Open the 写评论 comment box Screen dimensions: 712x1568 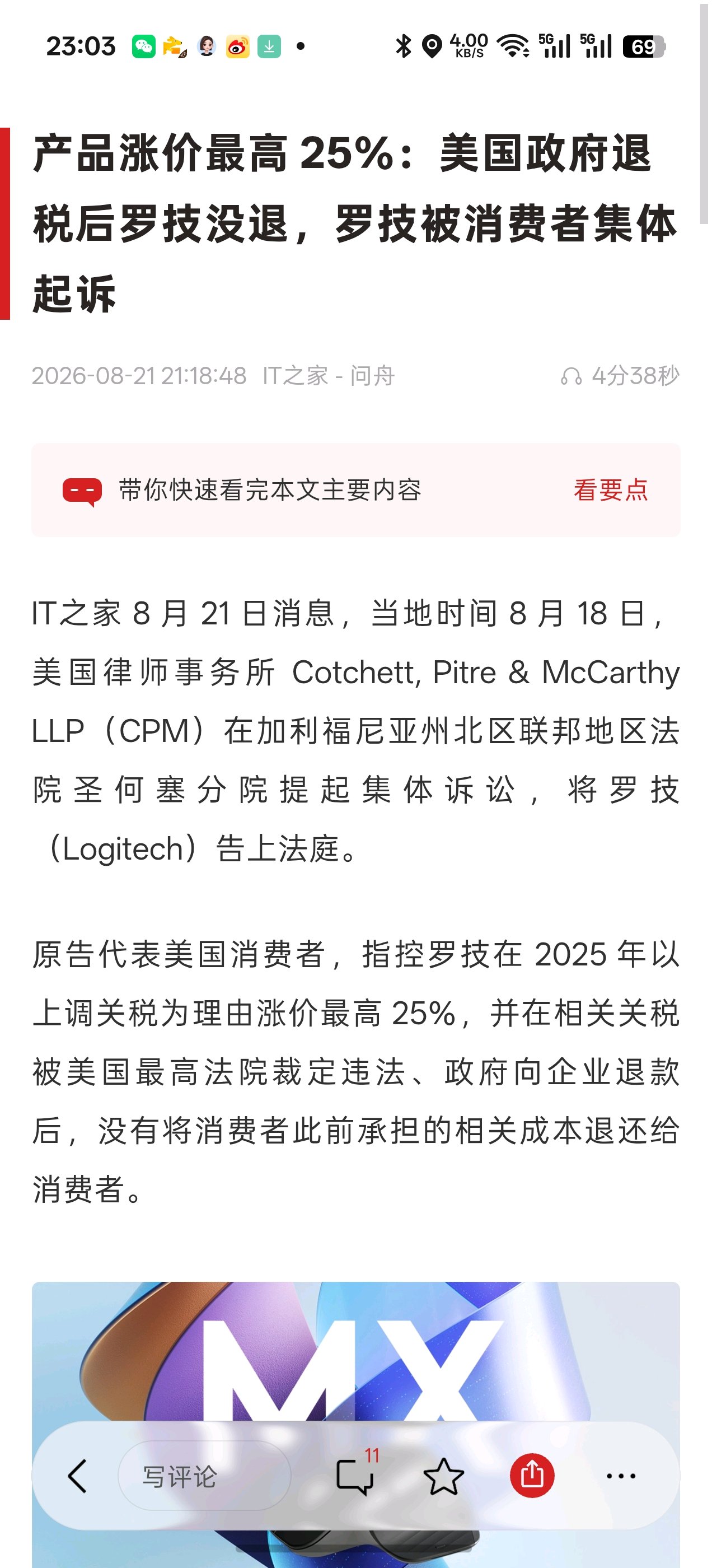pos(204,1476)
